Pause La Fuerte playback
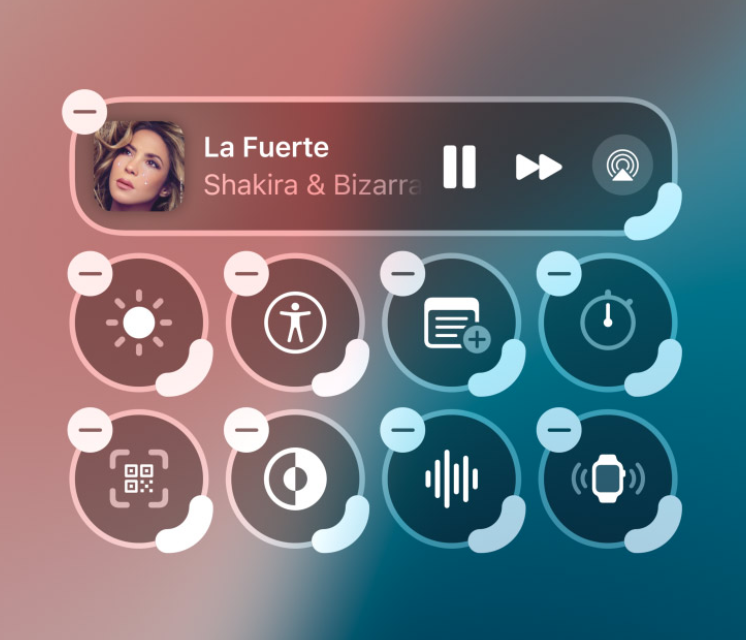The height and width of the screenshot is (640, 746). coord(459,166)
